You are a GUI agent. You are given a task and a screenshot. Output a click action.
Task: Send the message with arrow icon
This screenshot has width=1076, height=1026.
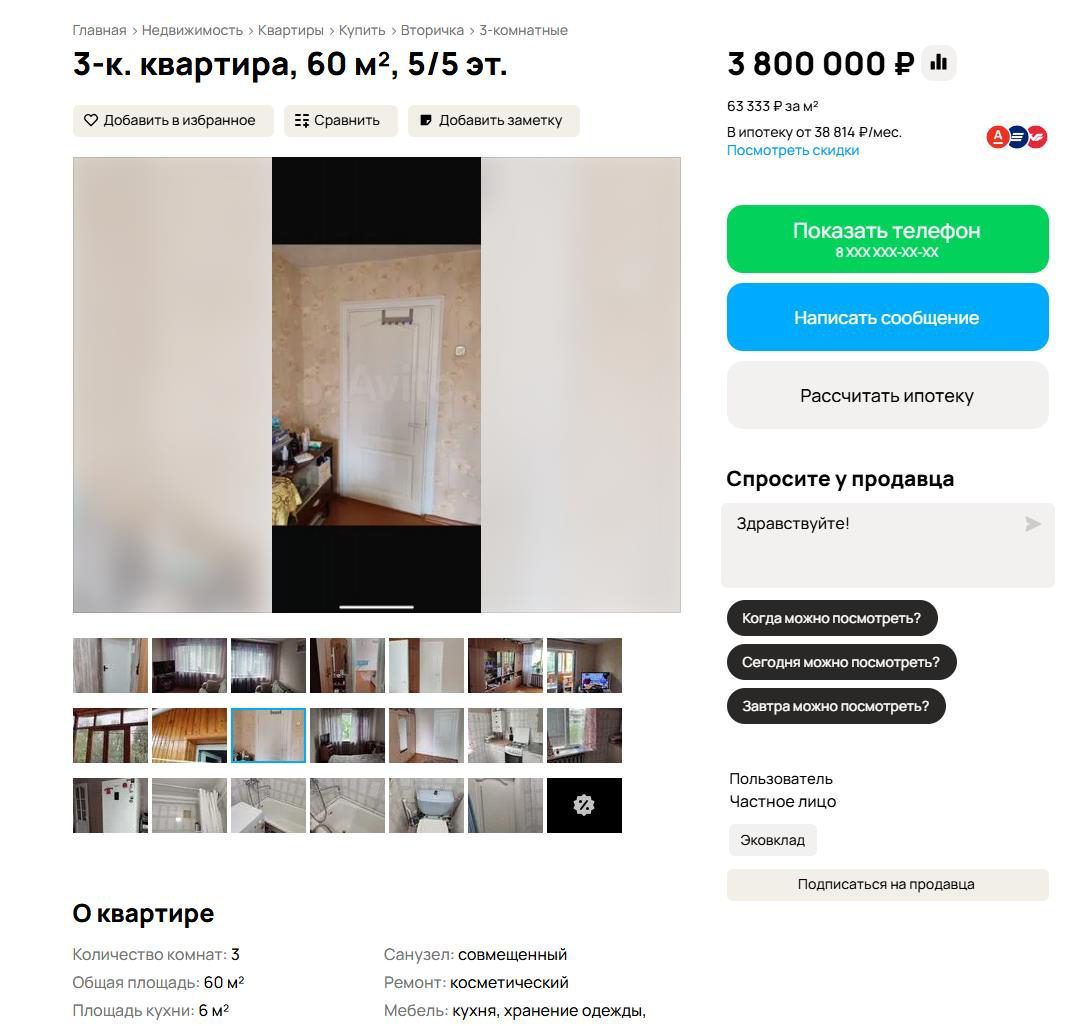tap(1033, 524)
